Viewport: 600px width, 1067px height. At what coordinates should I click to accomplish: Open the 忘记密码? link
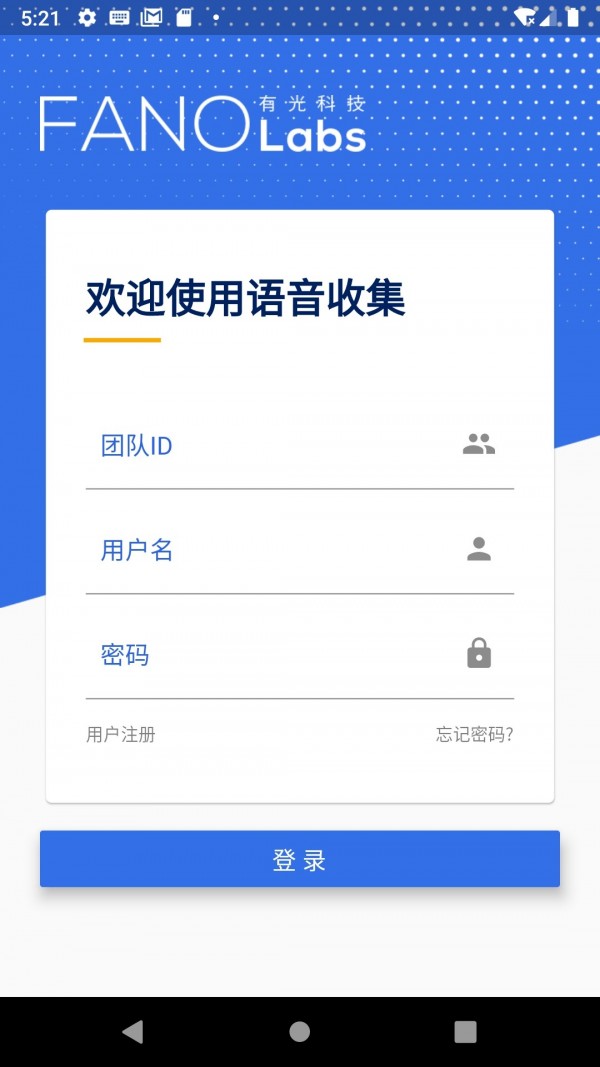474,735
